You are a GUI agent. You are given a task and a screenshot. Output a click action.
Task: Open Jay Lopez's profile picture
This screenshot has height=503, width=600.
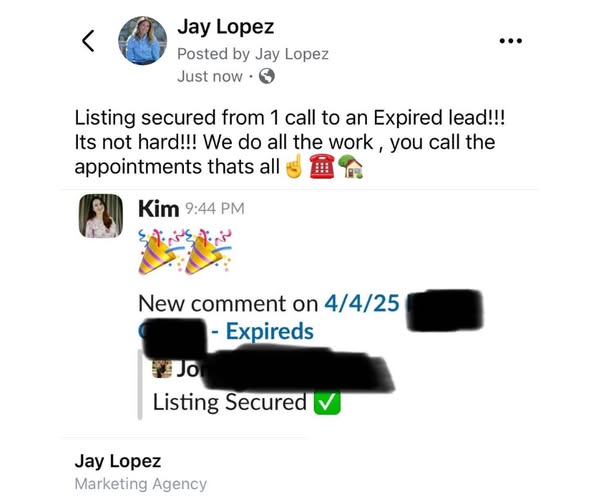(142, 41)
